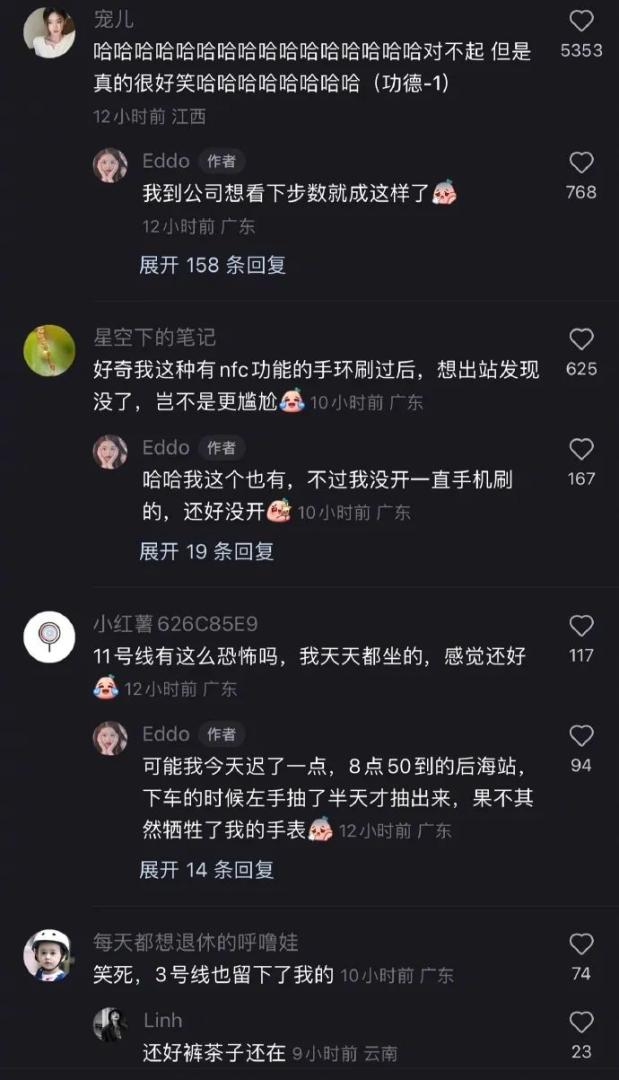Like 小红薯626C85E9's comment about Line 11

tap(581, 627)
